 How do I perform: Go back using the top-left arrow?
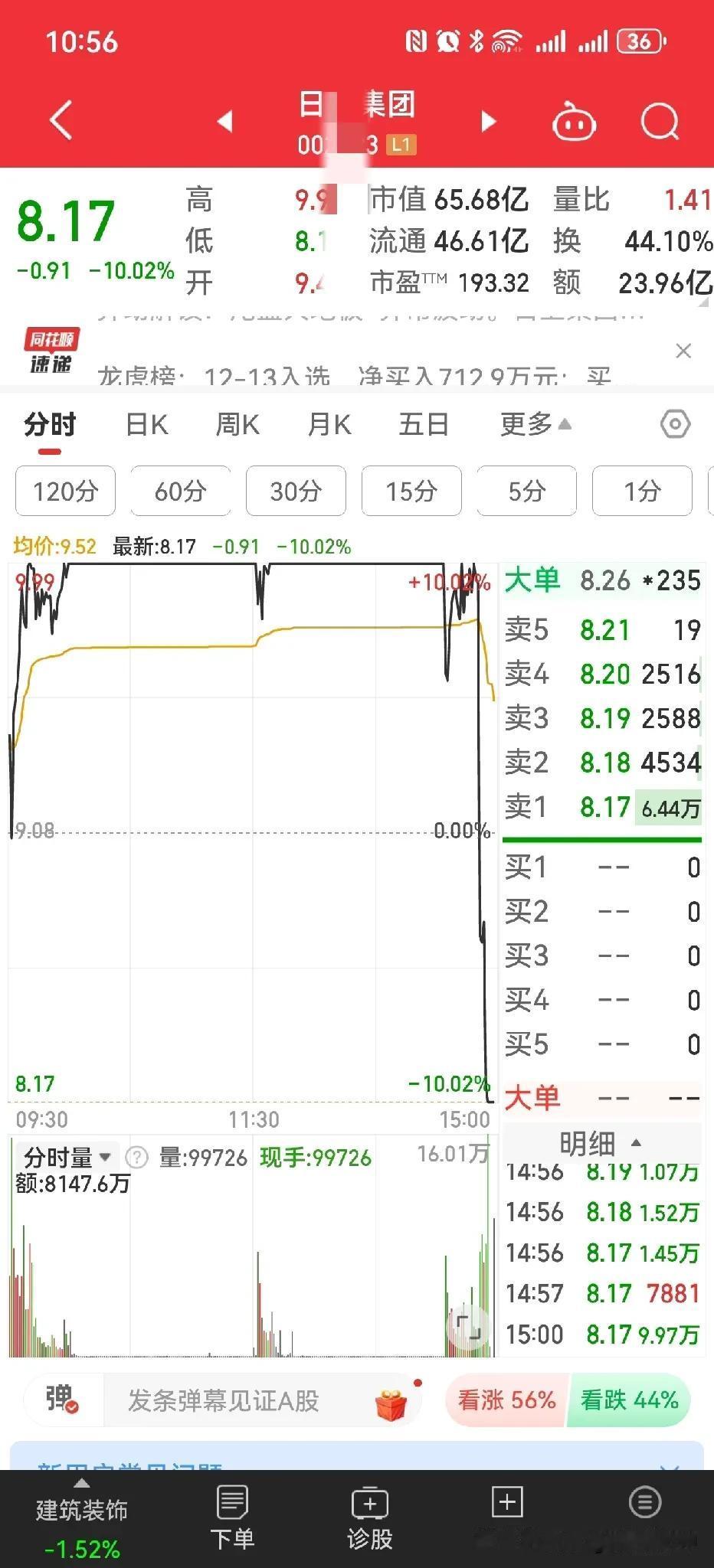(x=61, y=121)
